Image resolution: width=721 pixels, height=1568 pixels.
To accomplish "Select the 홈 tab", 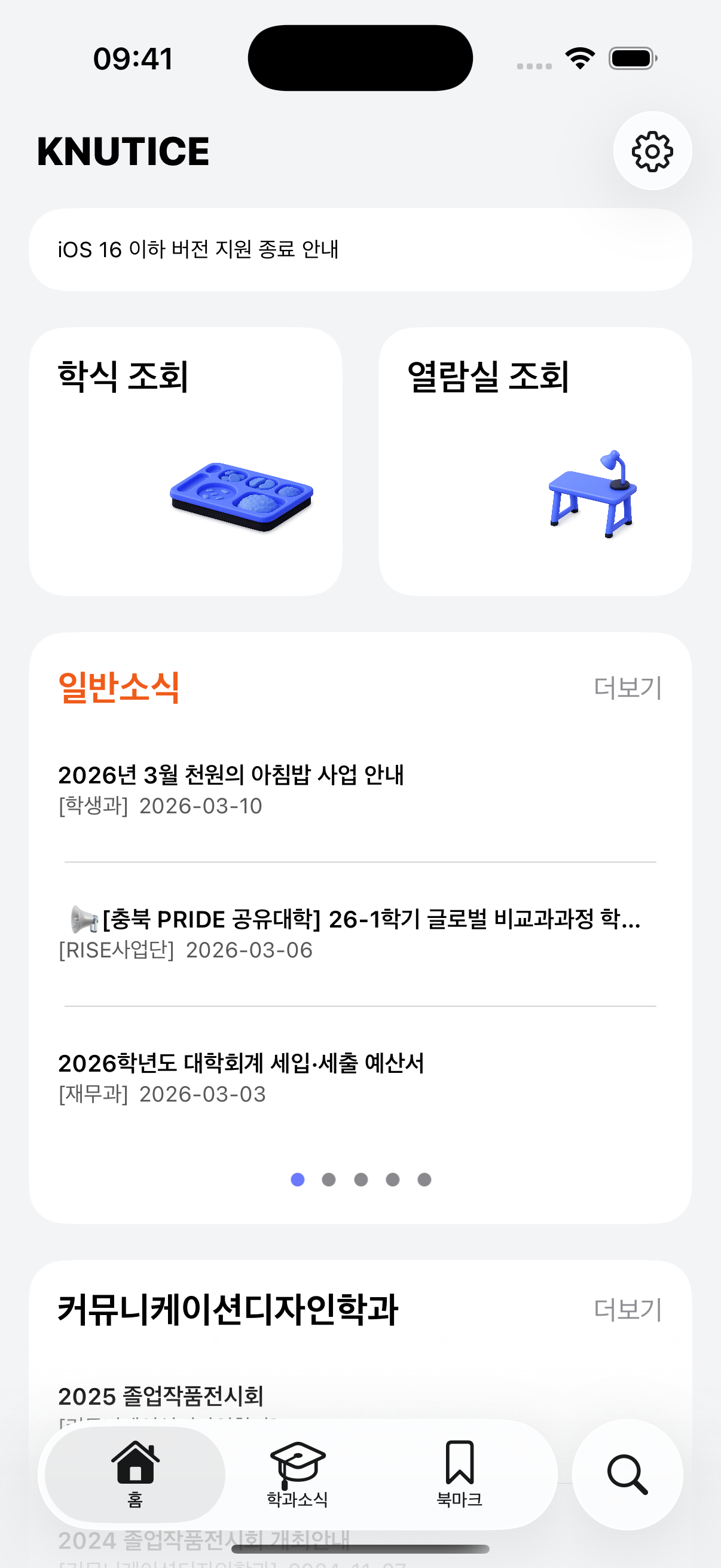I will 135,1474.
